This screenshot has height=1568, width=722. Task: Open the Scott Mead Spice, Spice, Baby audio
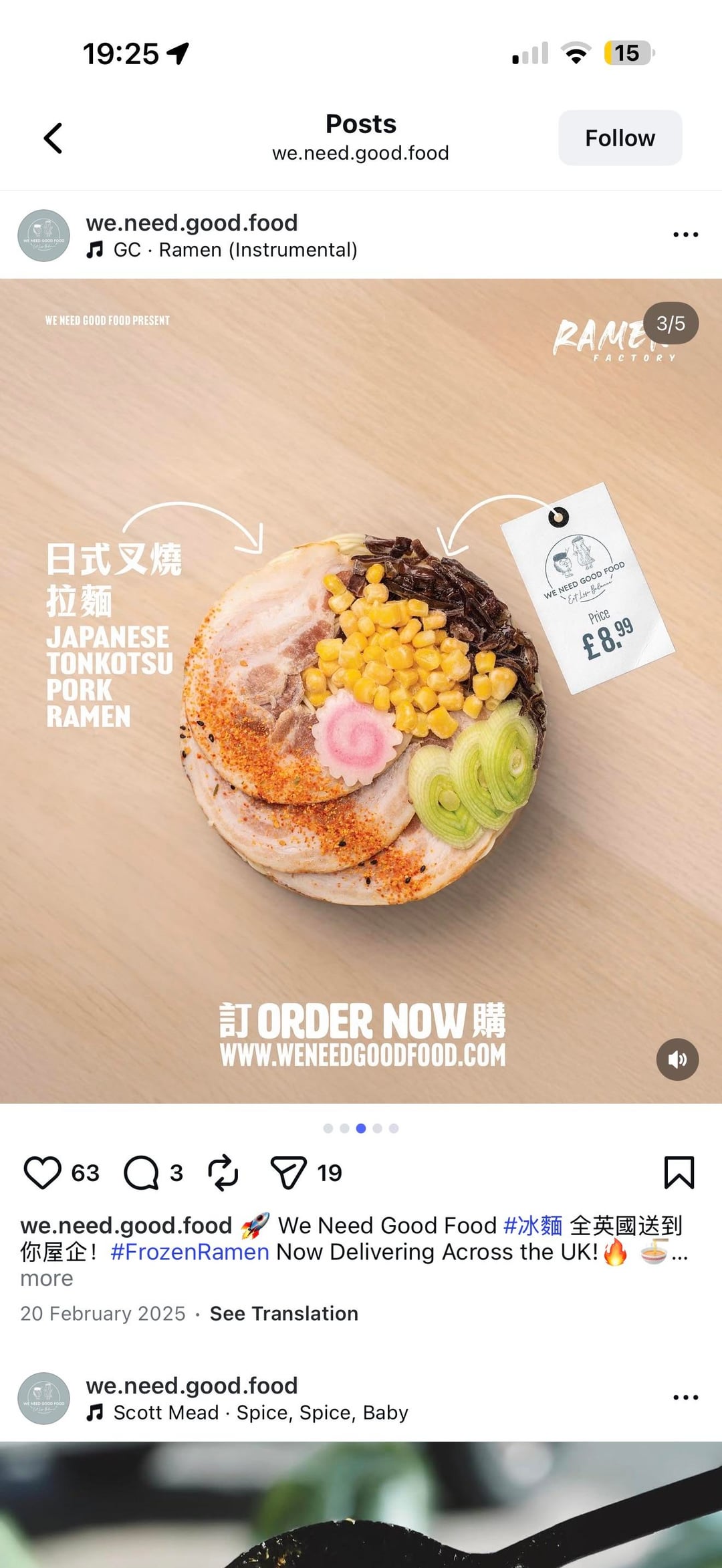pyautogui.click(x=261, y=1412)
